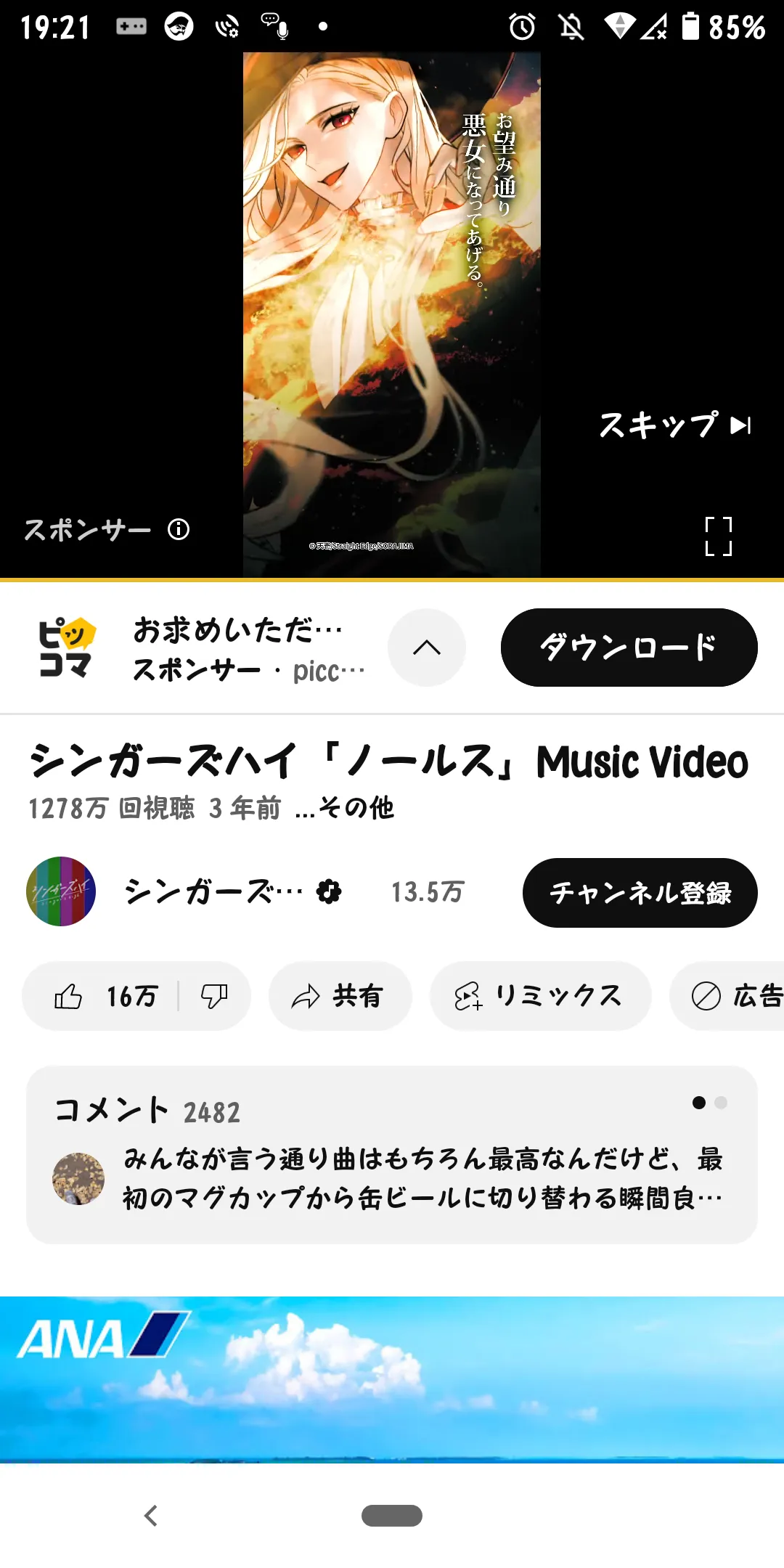Go back using system back arrow
This screenshot has height=1568, width=784.
pos(151,1516)
